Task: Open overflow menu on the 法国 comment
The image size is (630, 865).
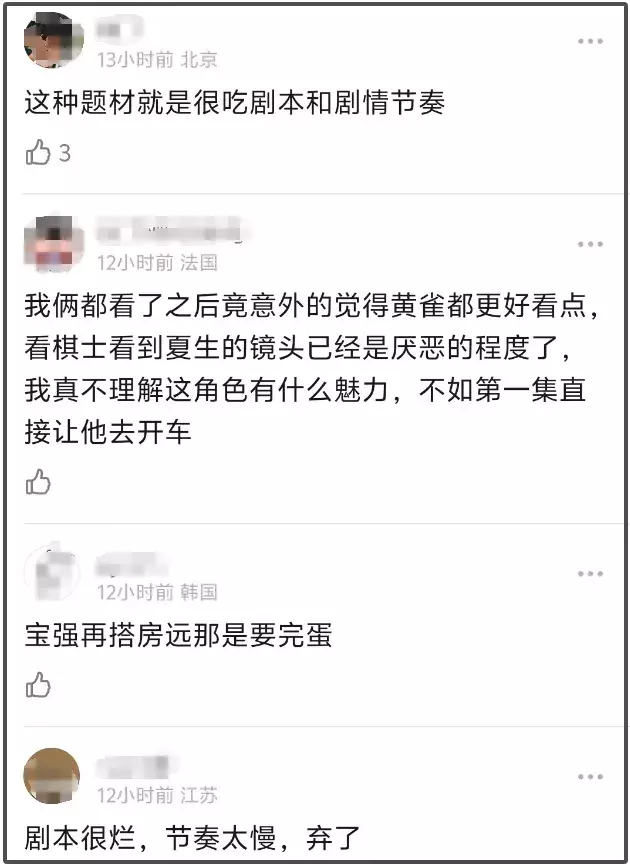Action: click(x=591, y=244)
